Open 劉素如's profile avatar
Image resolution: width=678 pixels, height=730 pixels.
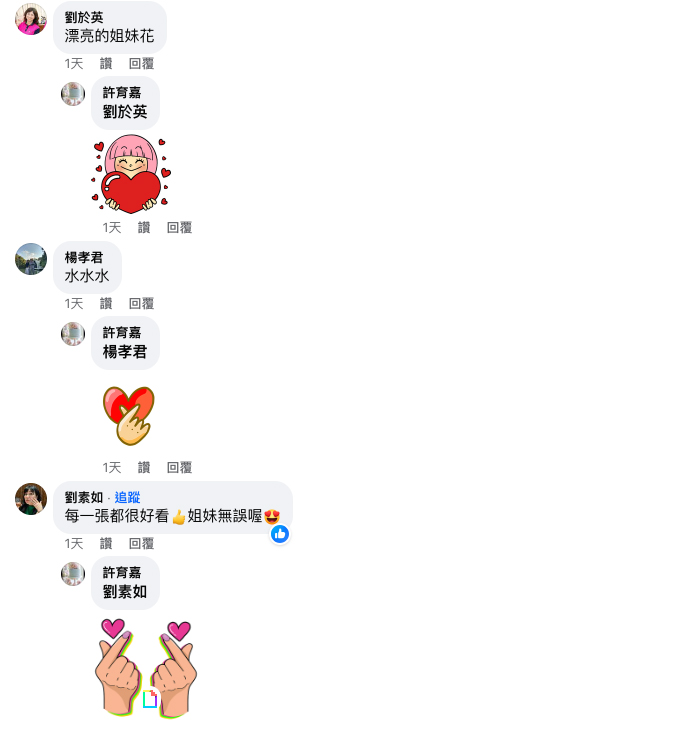[x=31, y=498]
